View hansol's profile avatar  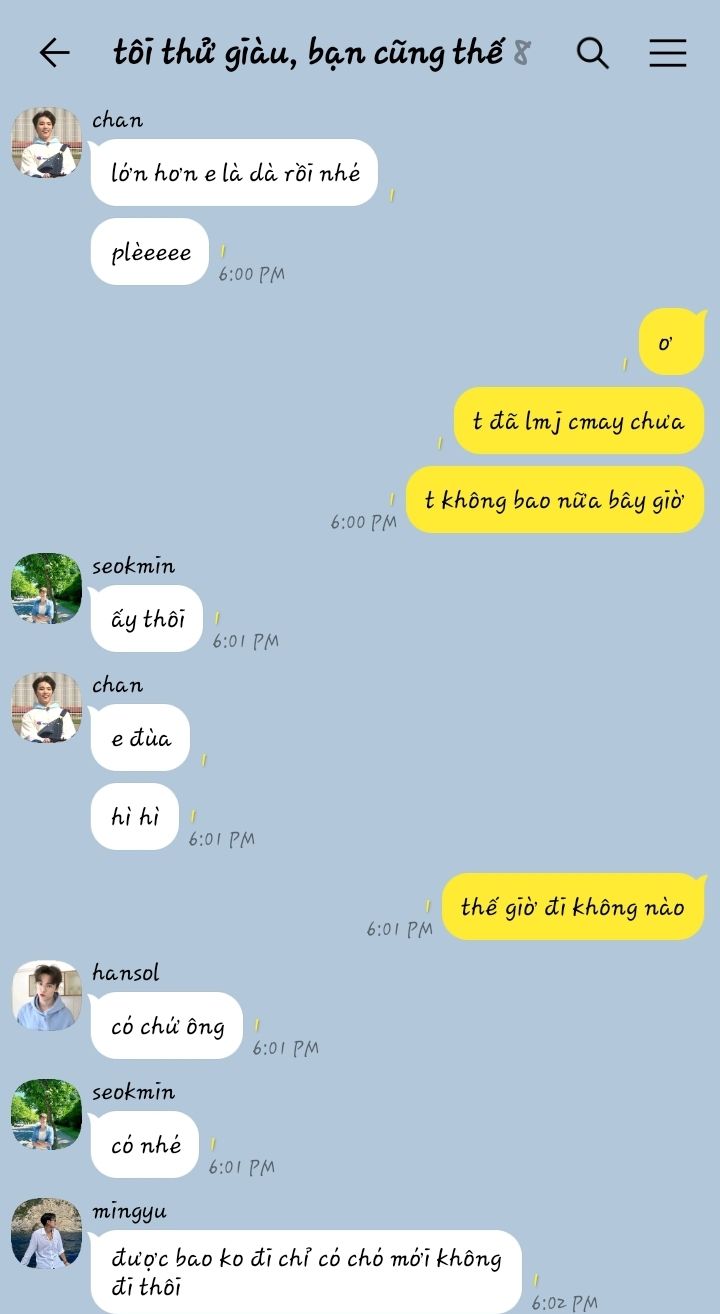tap(46, 996)
